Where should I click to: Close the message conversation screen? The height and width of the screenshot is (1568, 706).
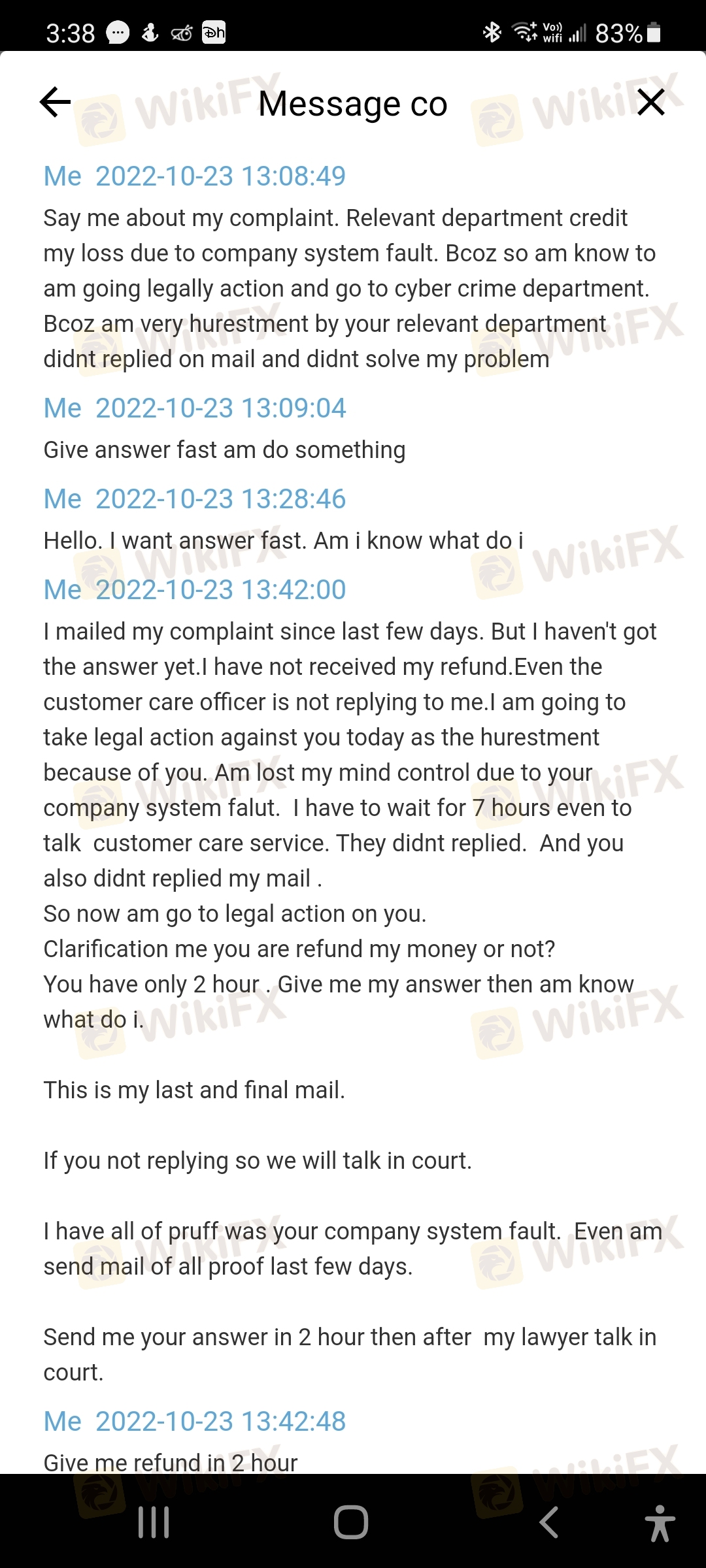coord(650,103)
